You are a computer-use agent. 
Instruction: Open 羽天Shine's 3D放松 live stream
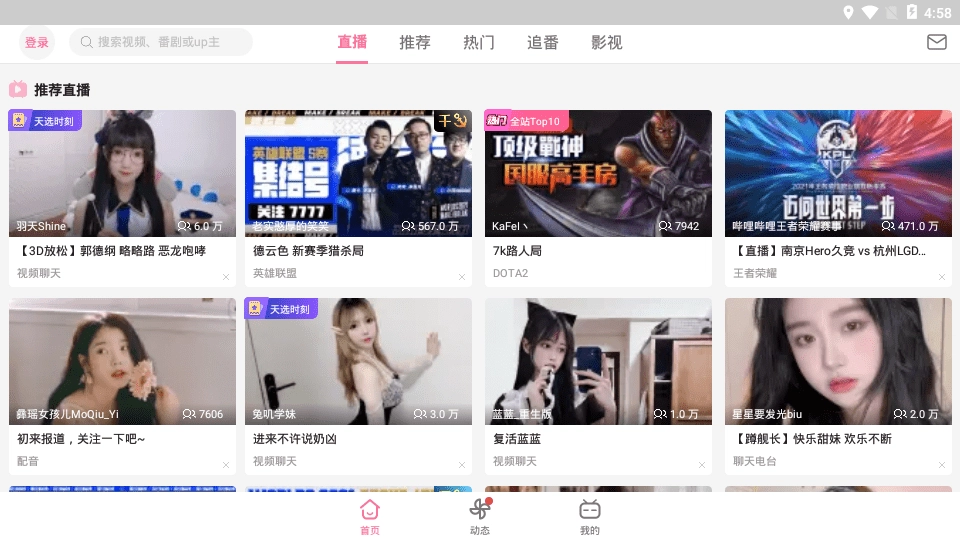point(122,174)
